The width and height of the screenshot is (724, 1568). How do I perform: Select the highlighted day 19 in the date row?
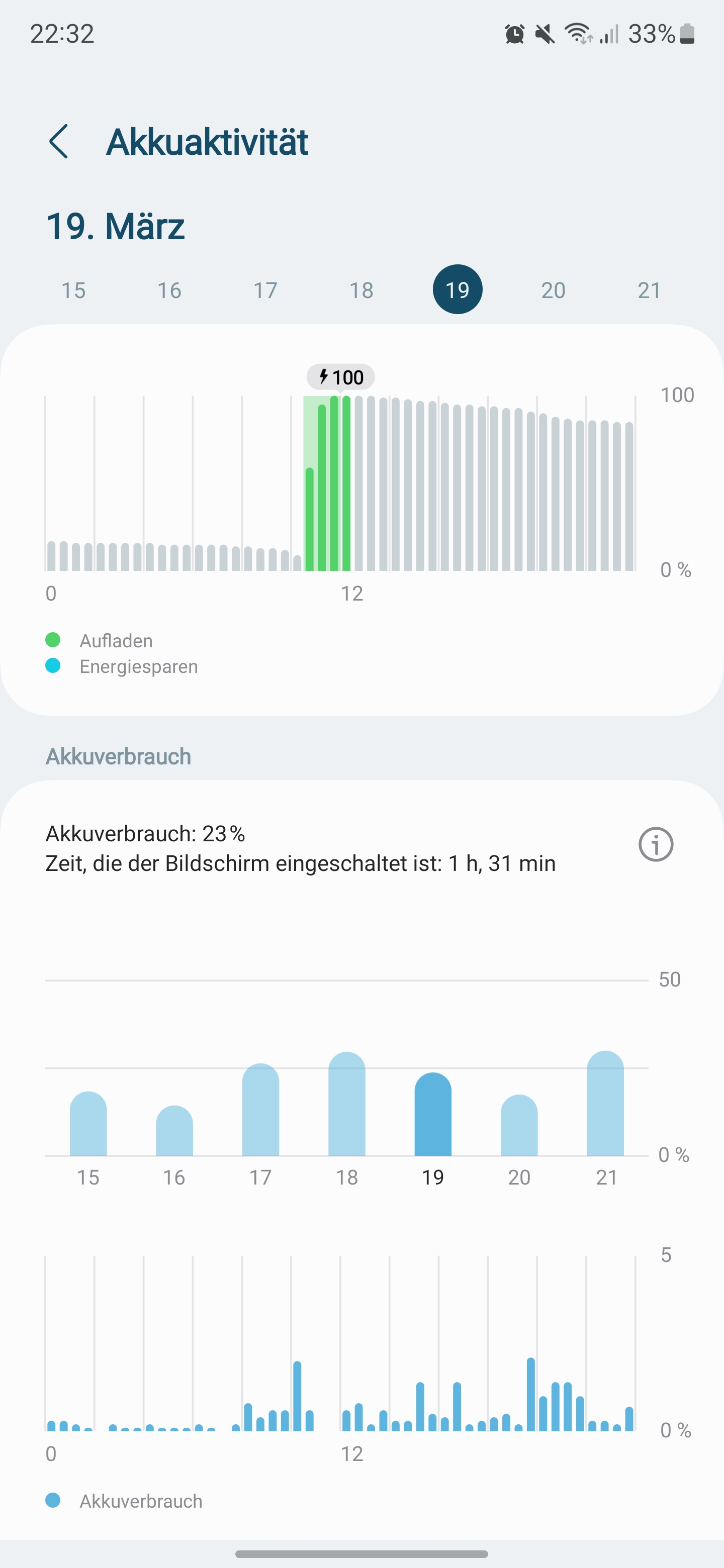point(458,290)
